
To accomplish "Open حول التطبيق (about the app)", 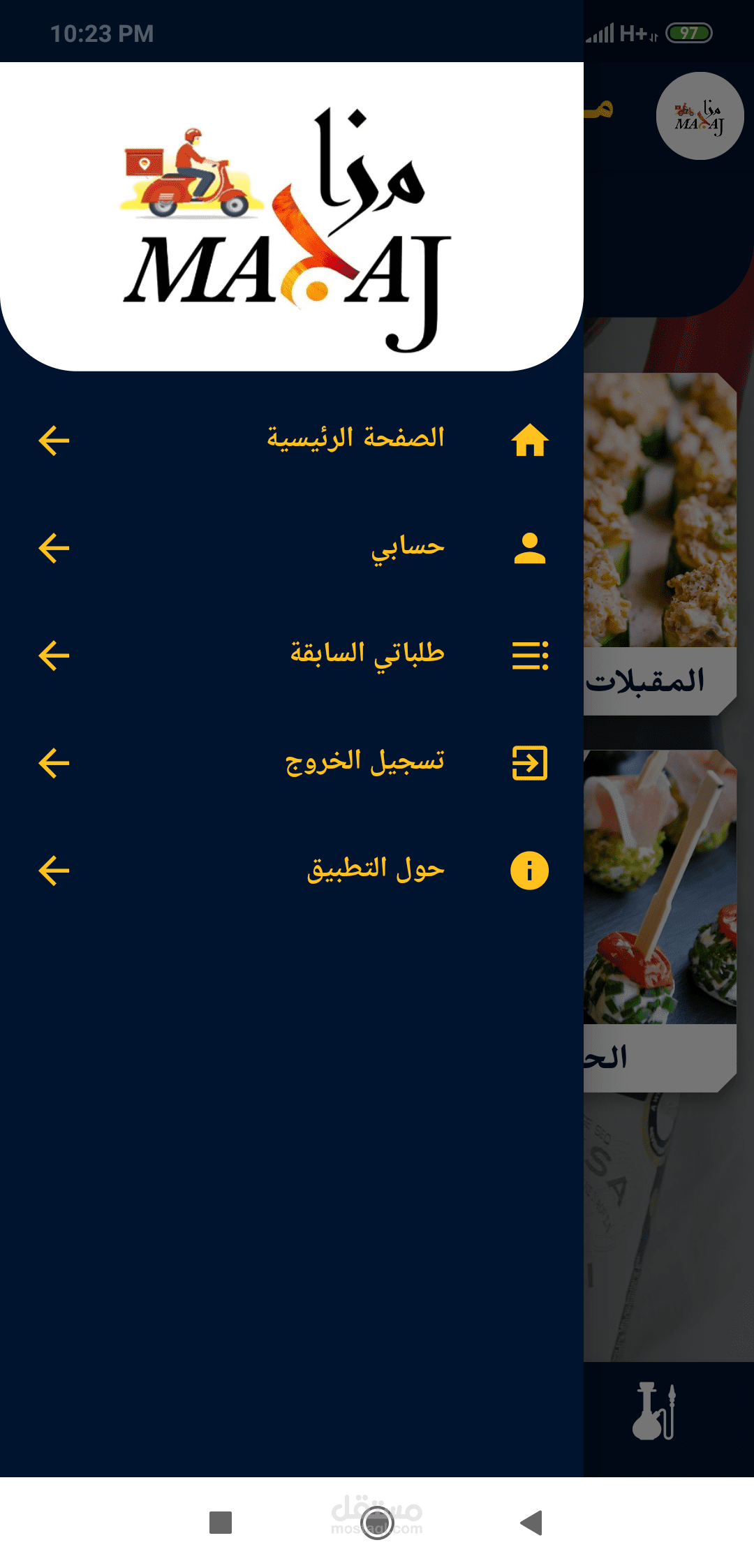I will [x=292, y=871].
